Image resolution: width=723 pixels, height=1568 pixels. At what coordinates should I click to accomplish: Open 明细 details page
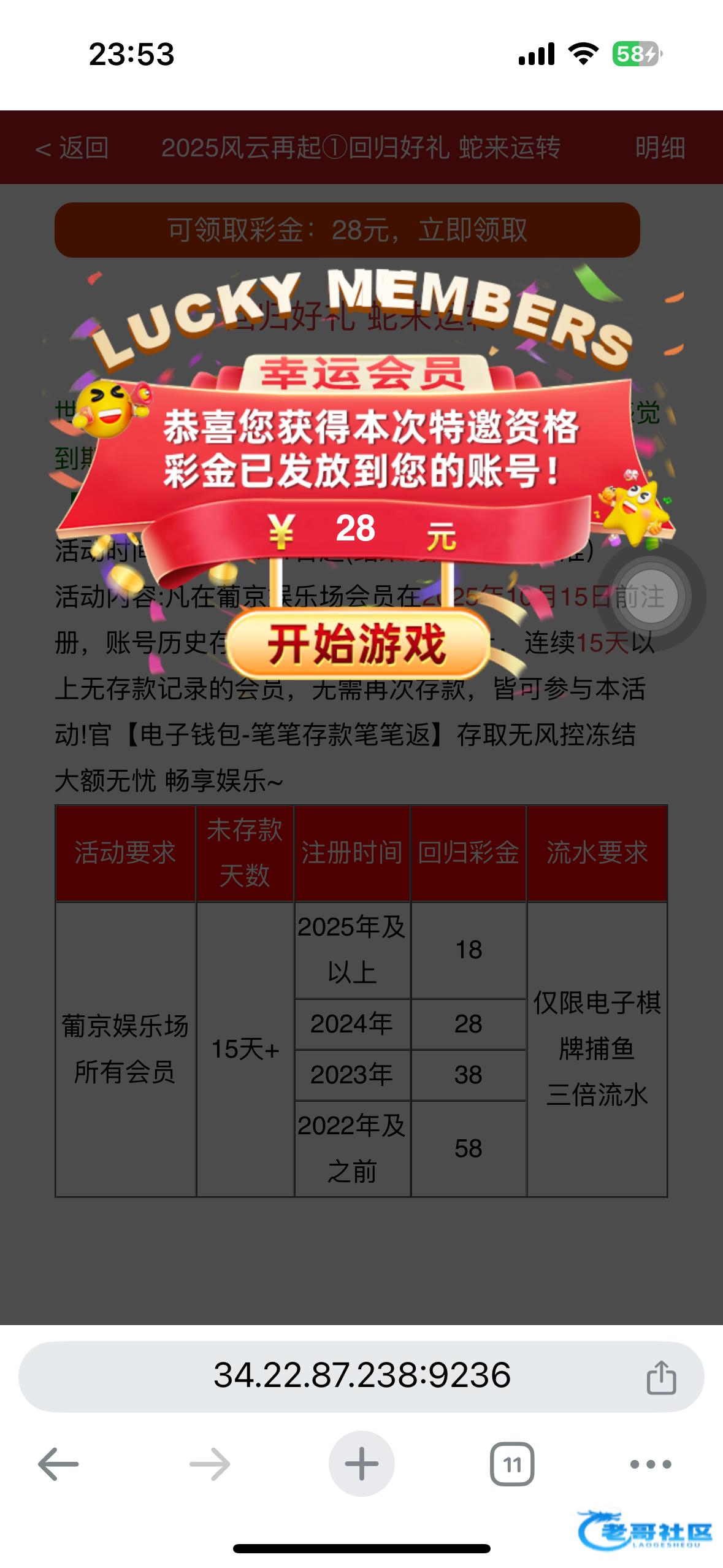(660, 148)
